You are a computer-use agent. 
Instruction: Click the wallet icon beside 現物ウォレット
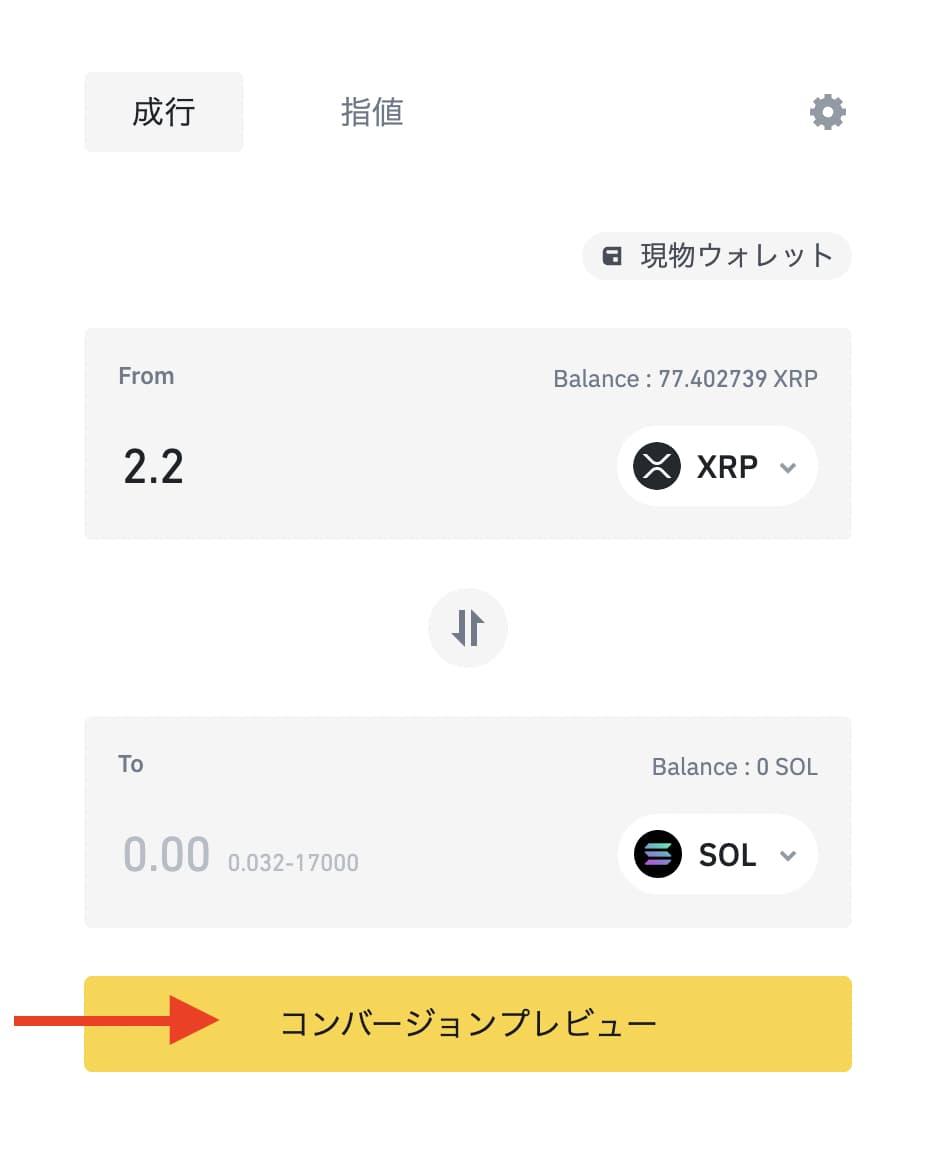click(x=614, y=256)
